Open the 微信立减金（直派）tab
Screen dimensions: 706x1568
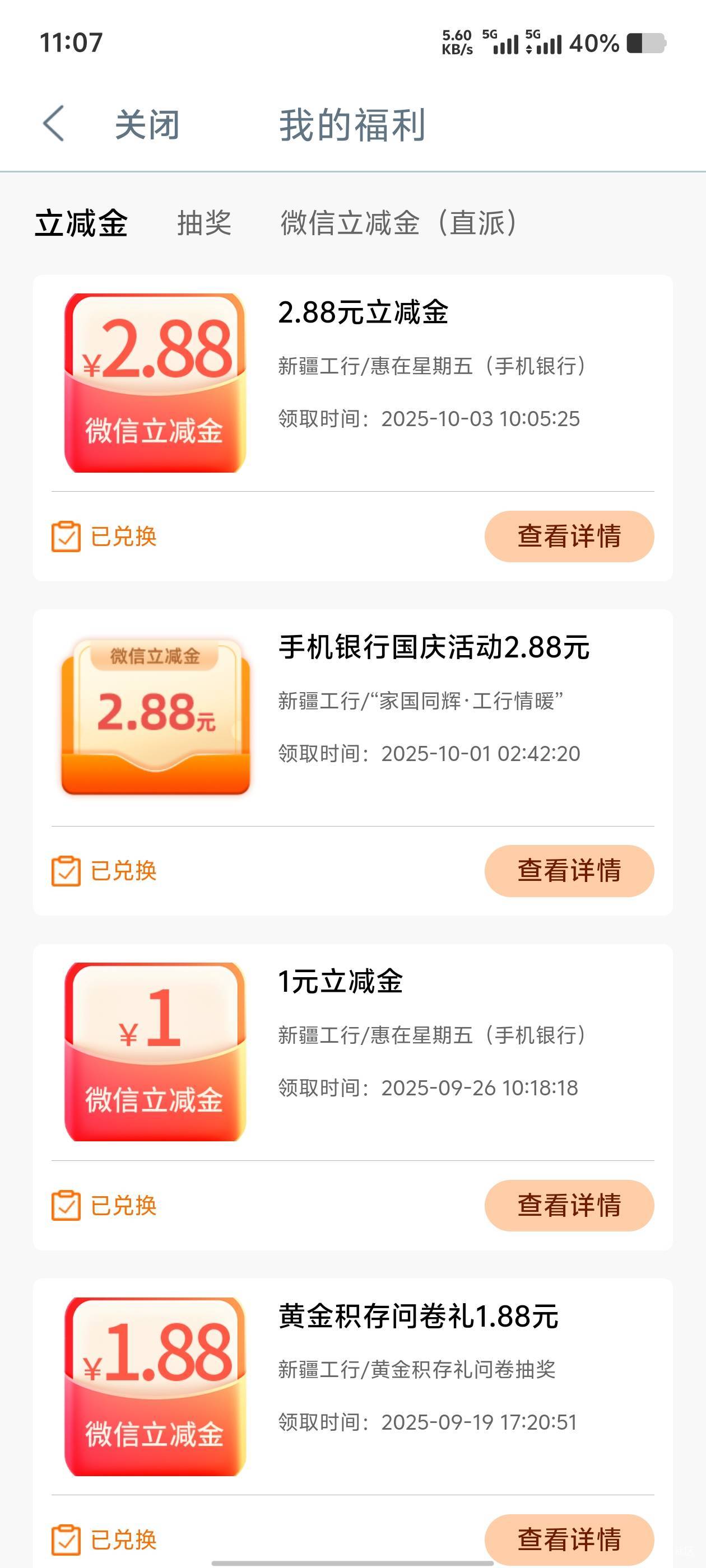click(398, 223)
